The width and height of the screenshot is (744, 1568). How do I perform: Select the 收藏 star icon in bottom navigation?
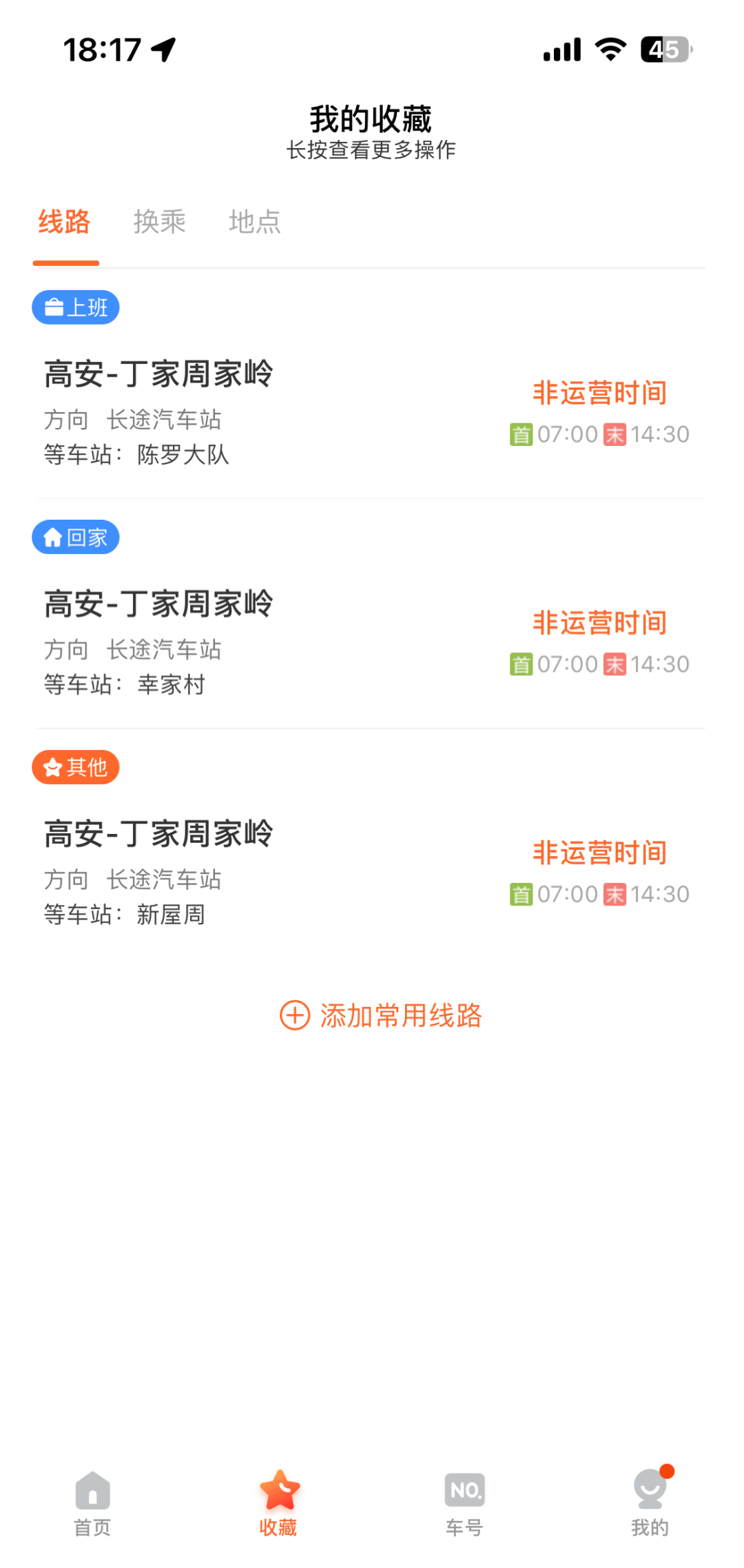[x=278, y=1489]
